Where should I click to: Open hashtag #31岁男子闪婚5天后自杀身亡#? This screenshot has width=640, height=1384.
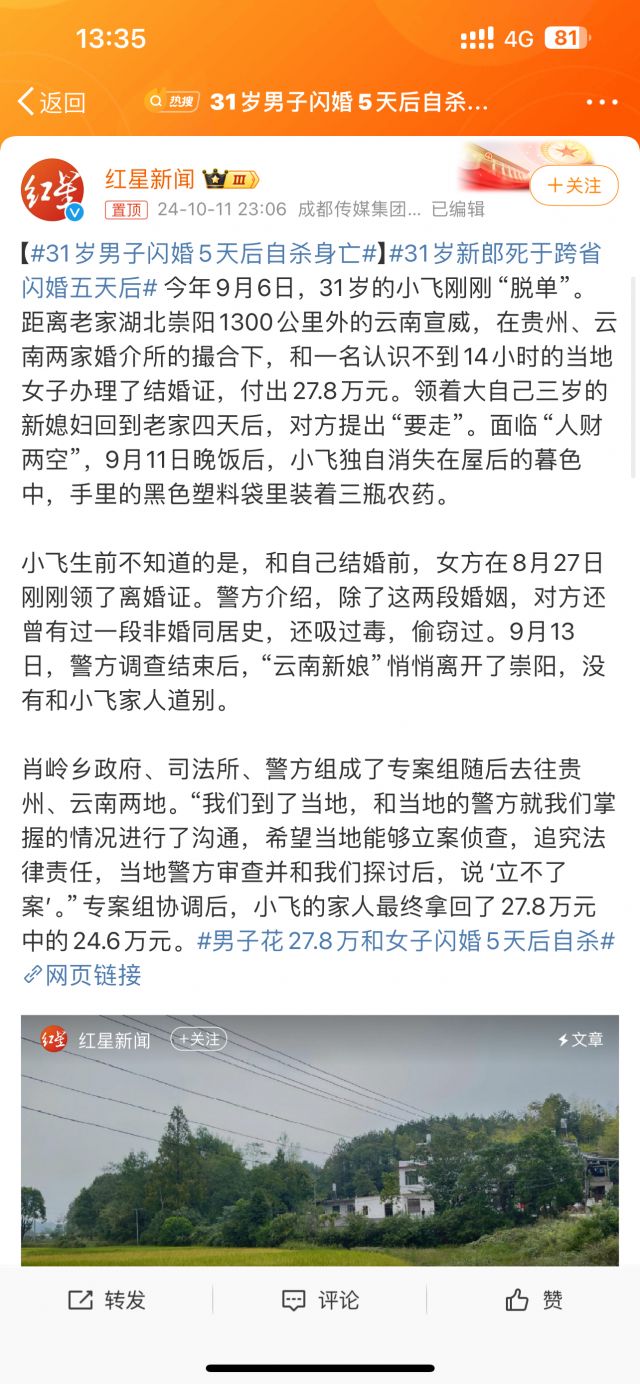[x=204, y=253]
